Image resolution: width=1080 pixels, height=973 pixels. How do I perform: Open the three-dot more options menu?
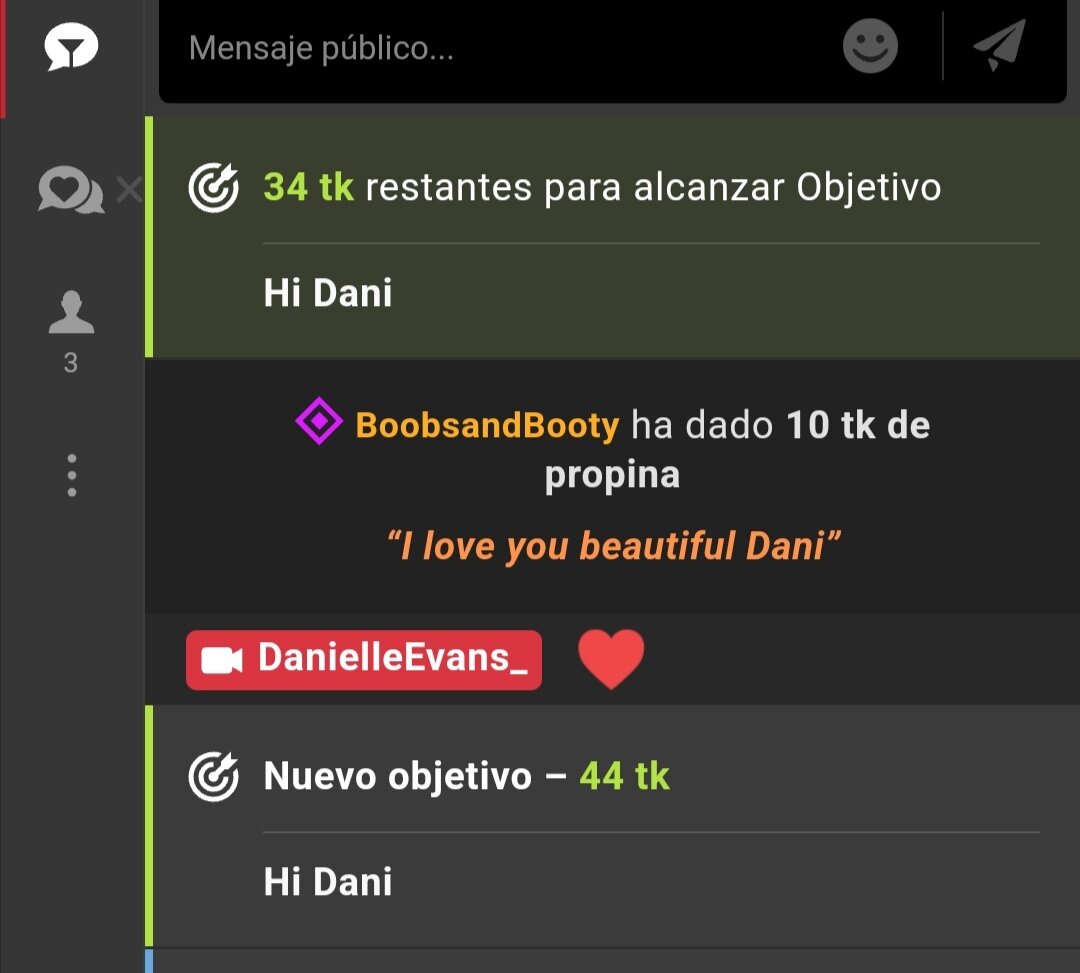pyautogui.click(x=71, y=475)
